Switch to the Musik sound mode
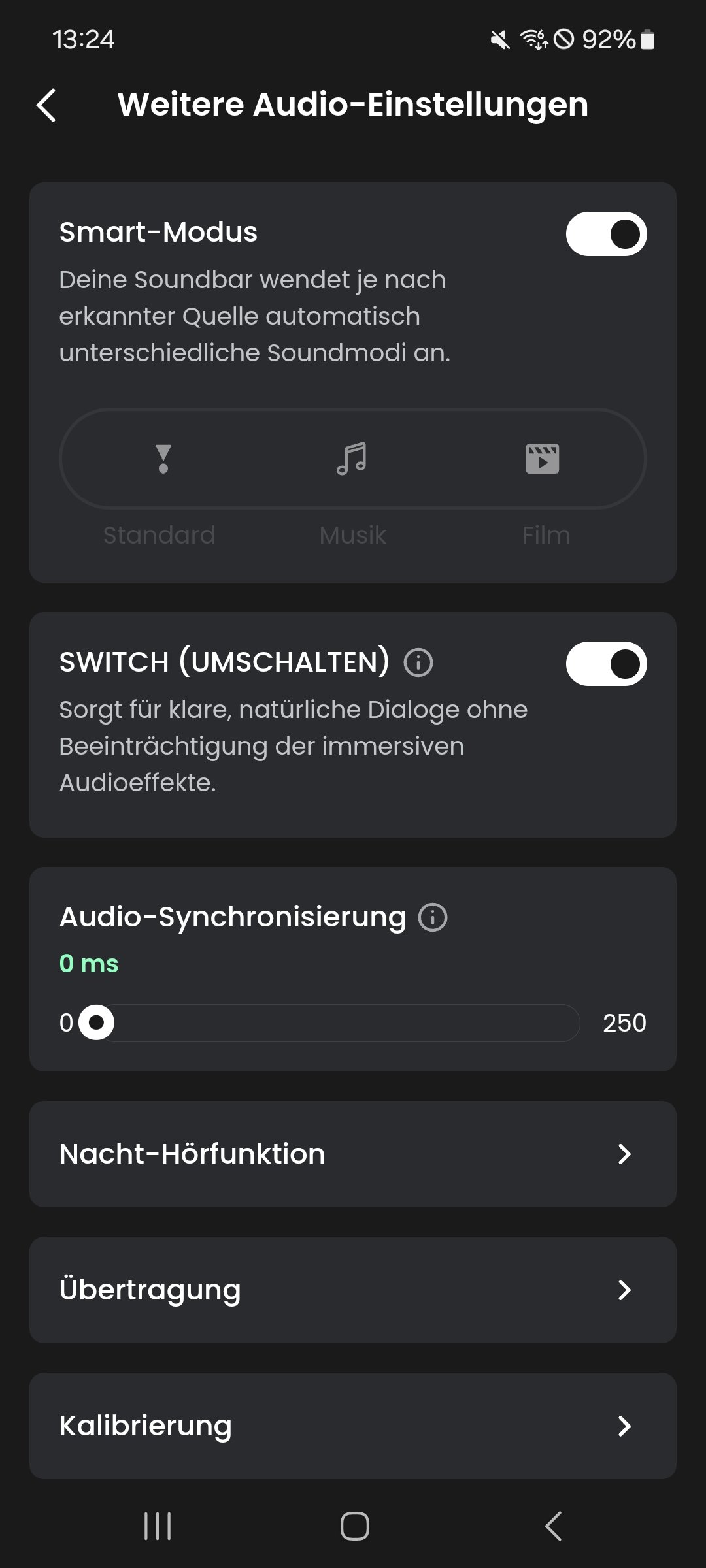The image size is (706, 1568). point(352,459)
